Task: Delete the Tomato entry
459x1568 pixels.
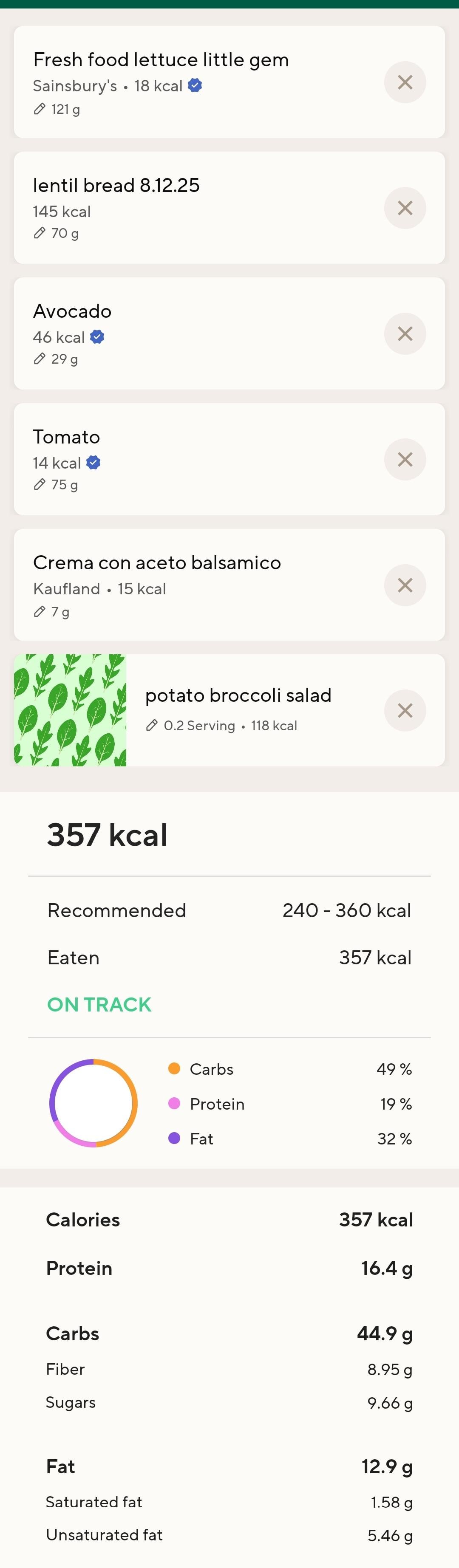Action: tap(405, 460)
